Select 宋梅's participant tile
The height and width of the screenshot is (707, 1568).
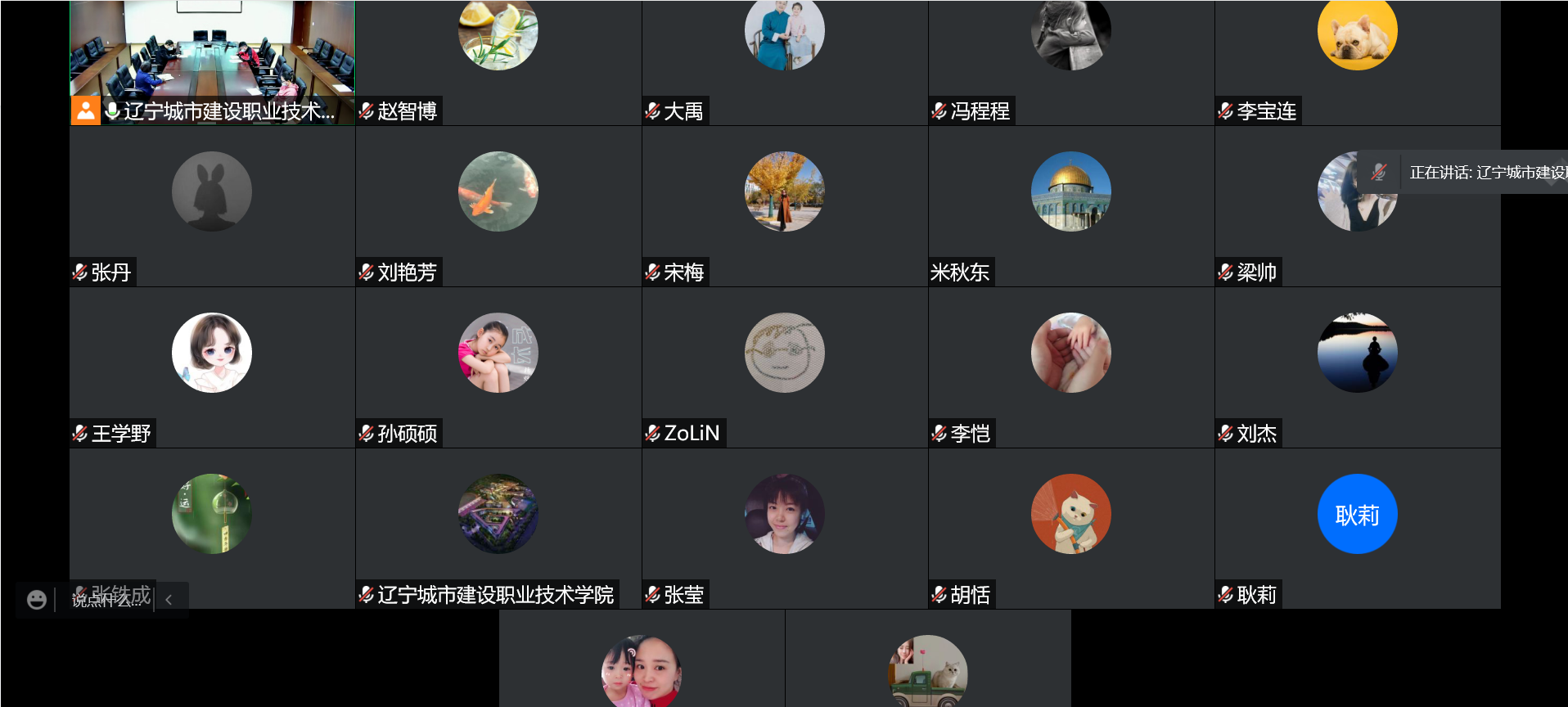[785, 205]
